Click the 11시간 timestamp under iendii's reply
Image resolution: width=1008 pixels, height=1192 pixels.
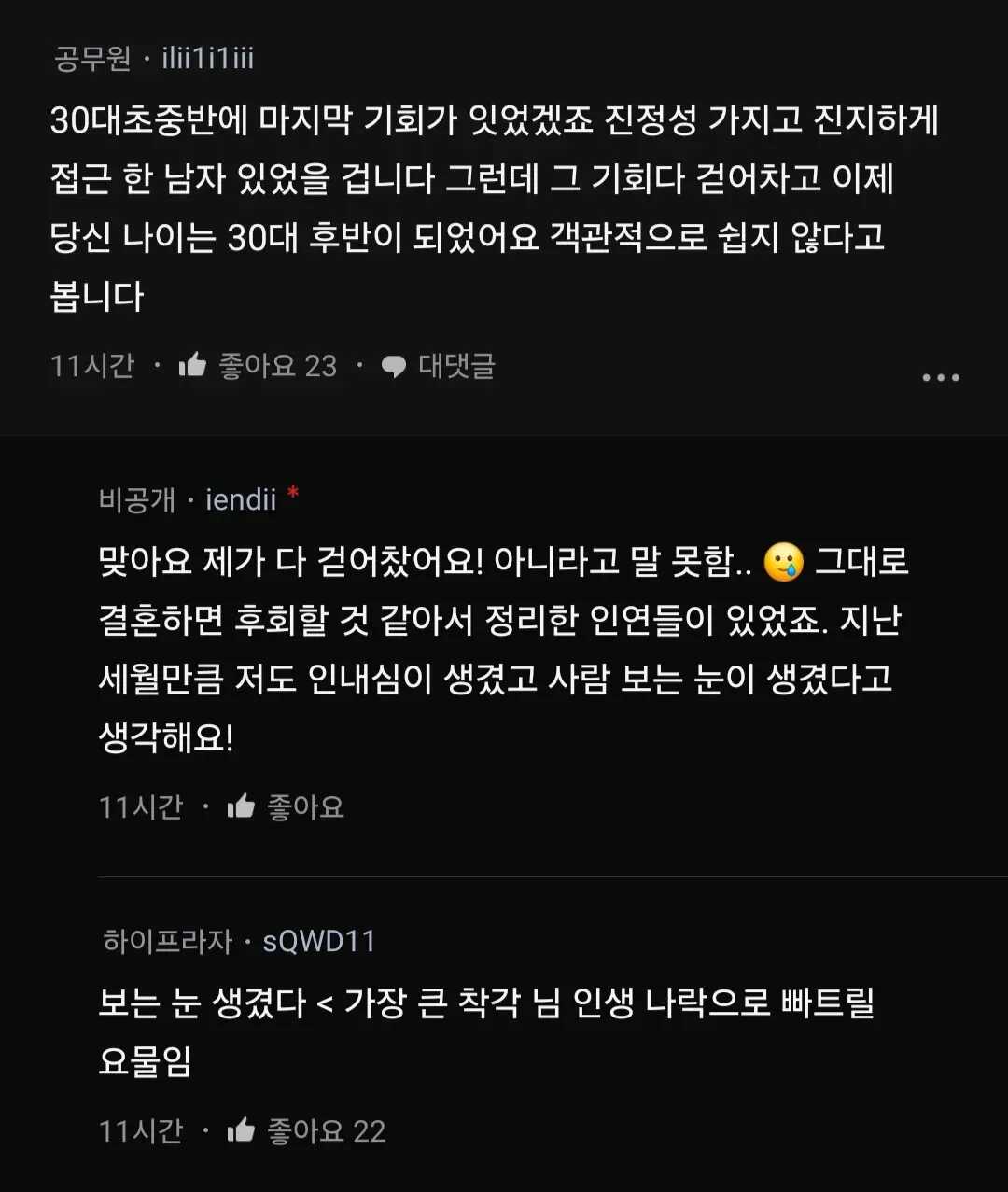tap(143, 806)
